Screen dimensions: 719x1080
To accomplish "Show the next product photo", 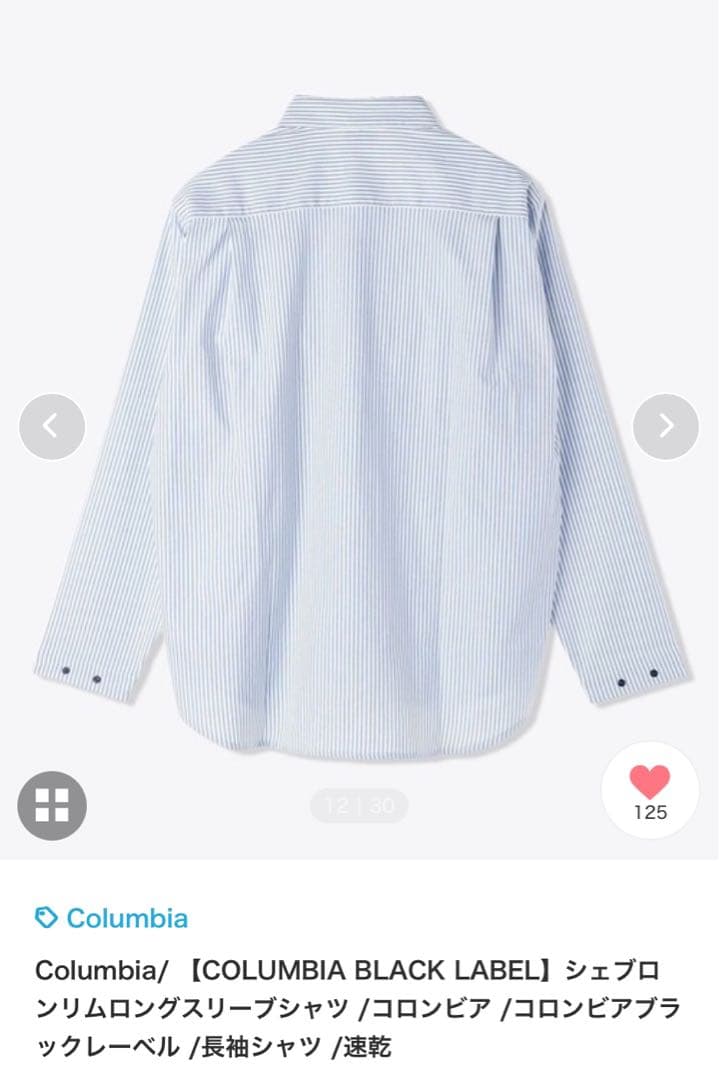I will coord(666,427).
